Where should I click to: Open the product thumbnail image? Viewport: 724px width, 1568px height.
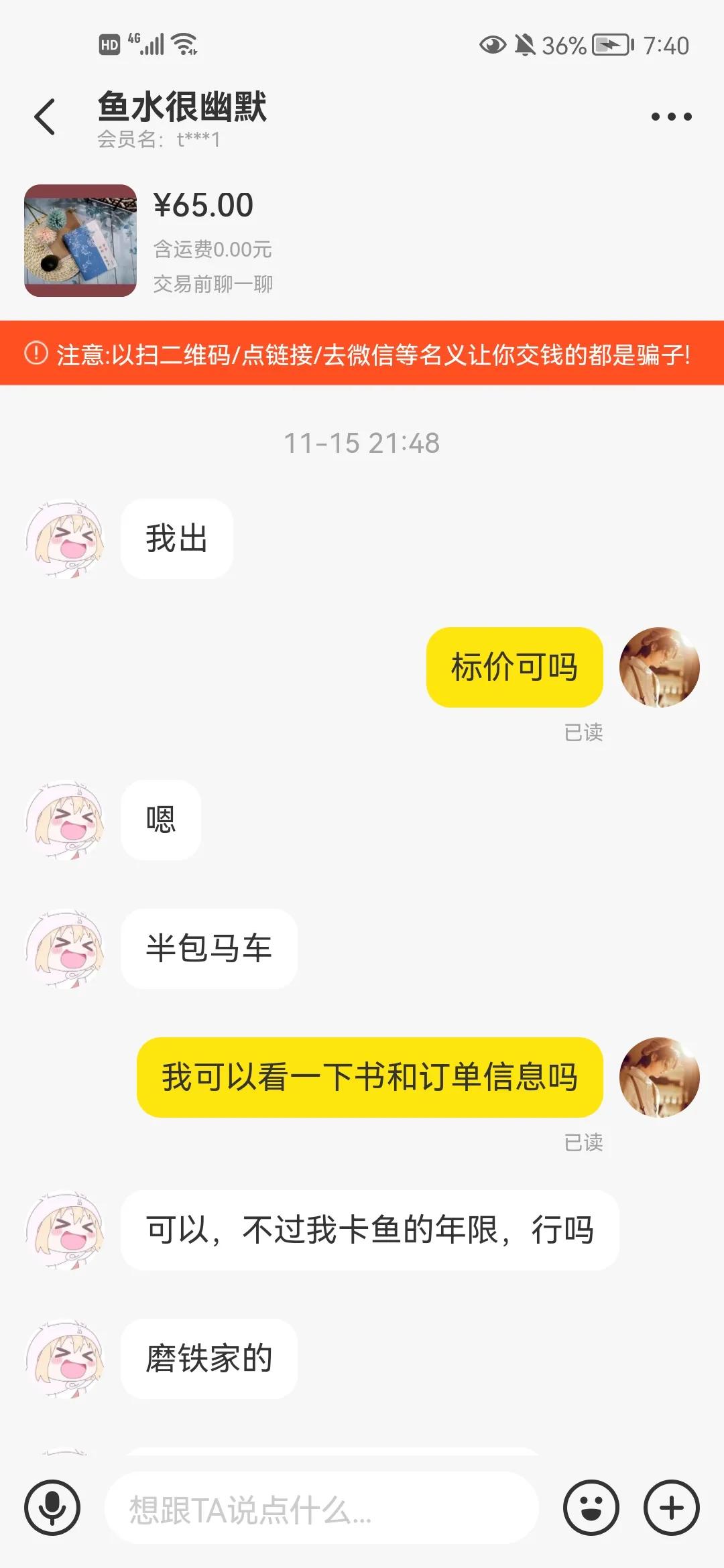80,241
